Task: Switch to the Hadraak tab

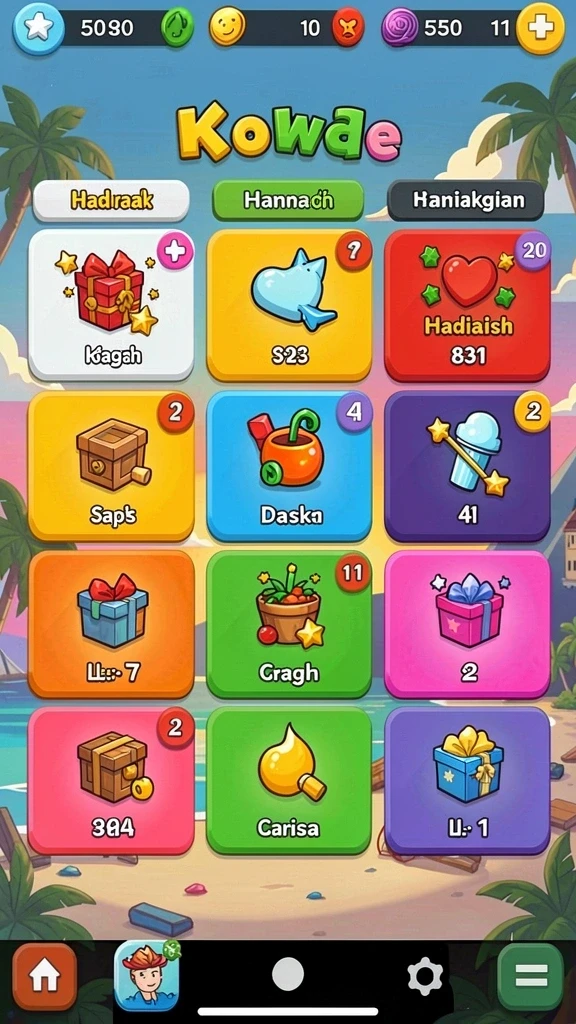Action: tap(111, 200)
